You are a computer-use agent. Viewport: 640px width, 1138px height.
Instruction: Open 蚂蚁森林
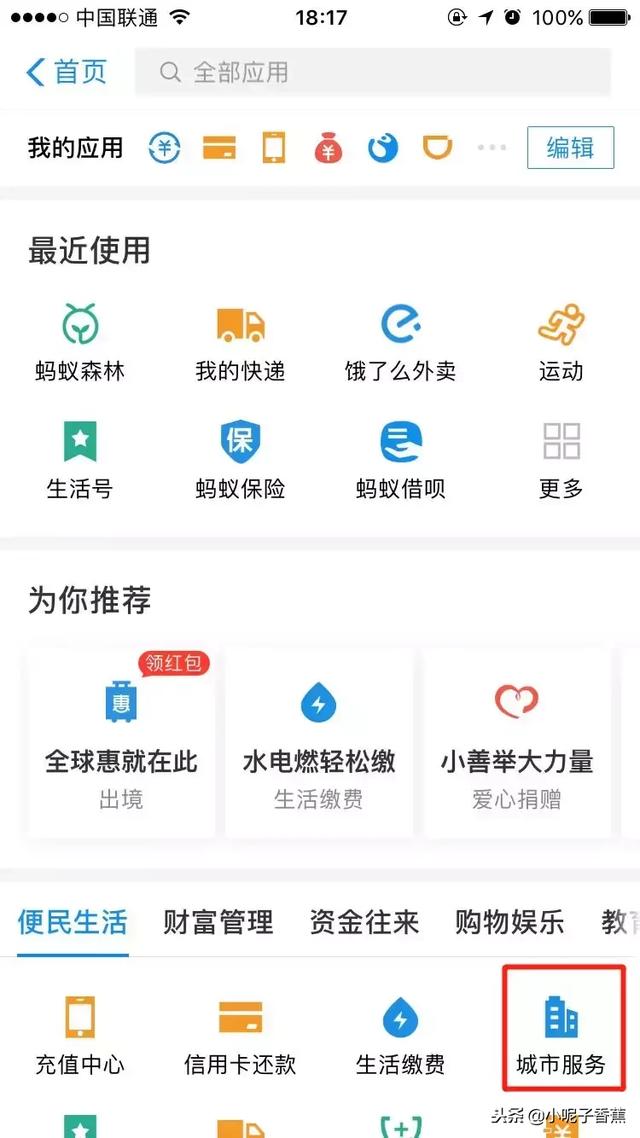(80, 342)
